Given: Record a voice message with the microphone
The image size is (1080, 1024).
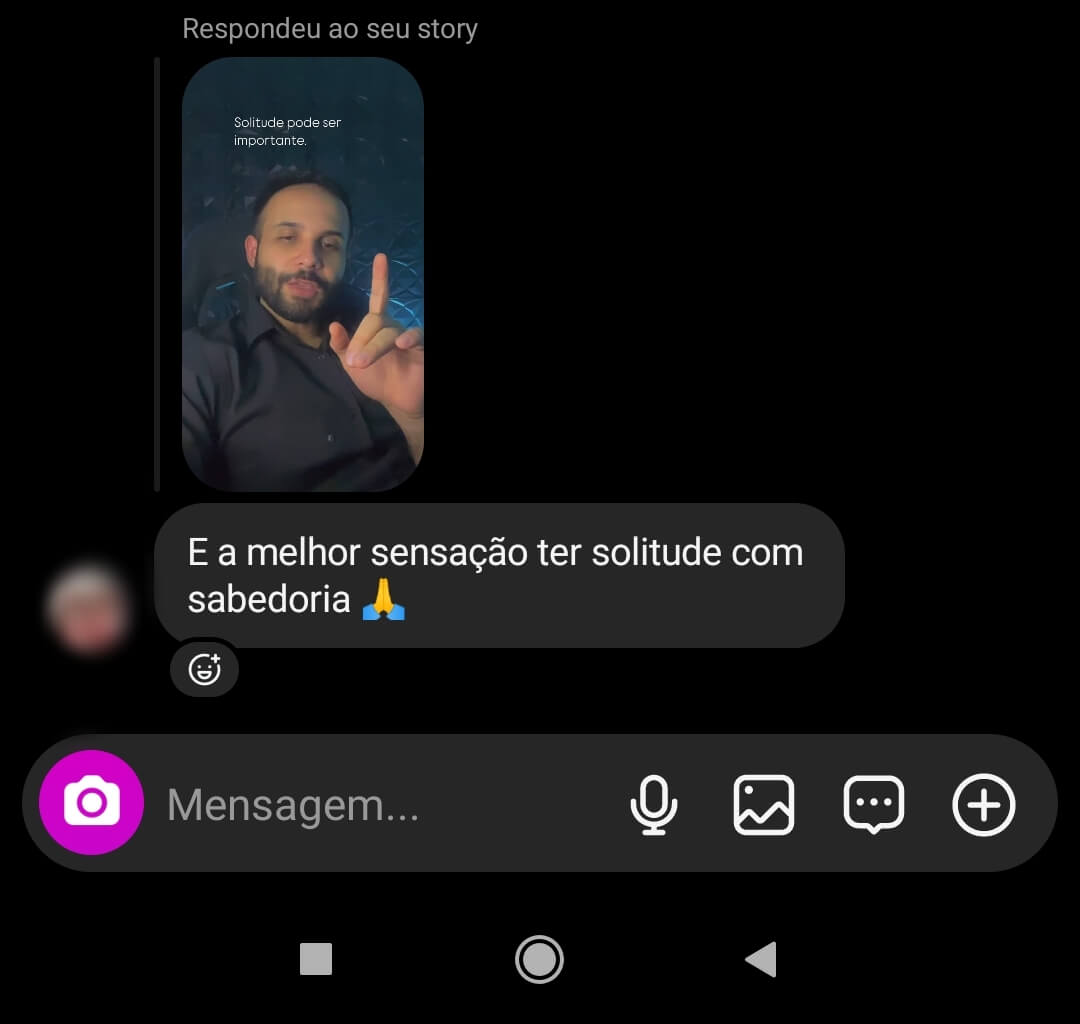Looking at the screenshot, I should pos(654,805).
